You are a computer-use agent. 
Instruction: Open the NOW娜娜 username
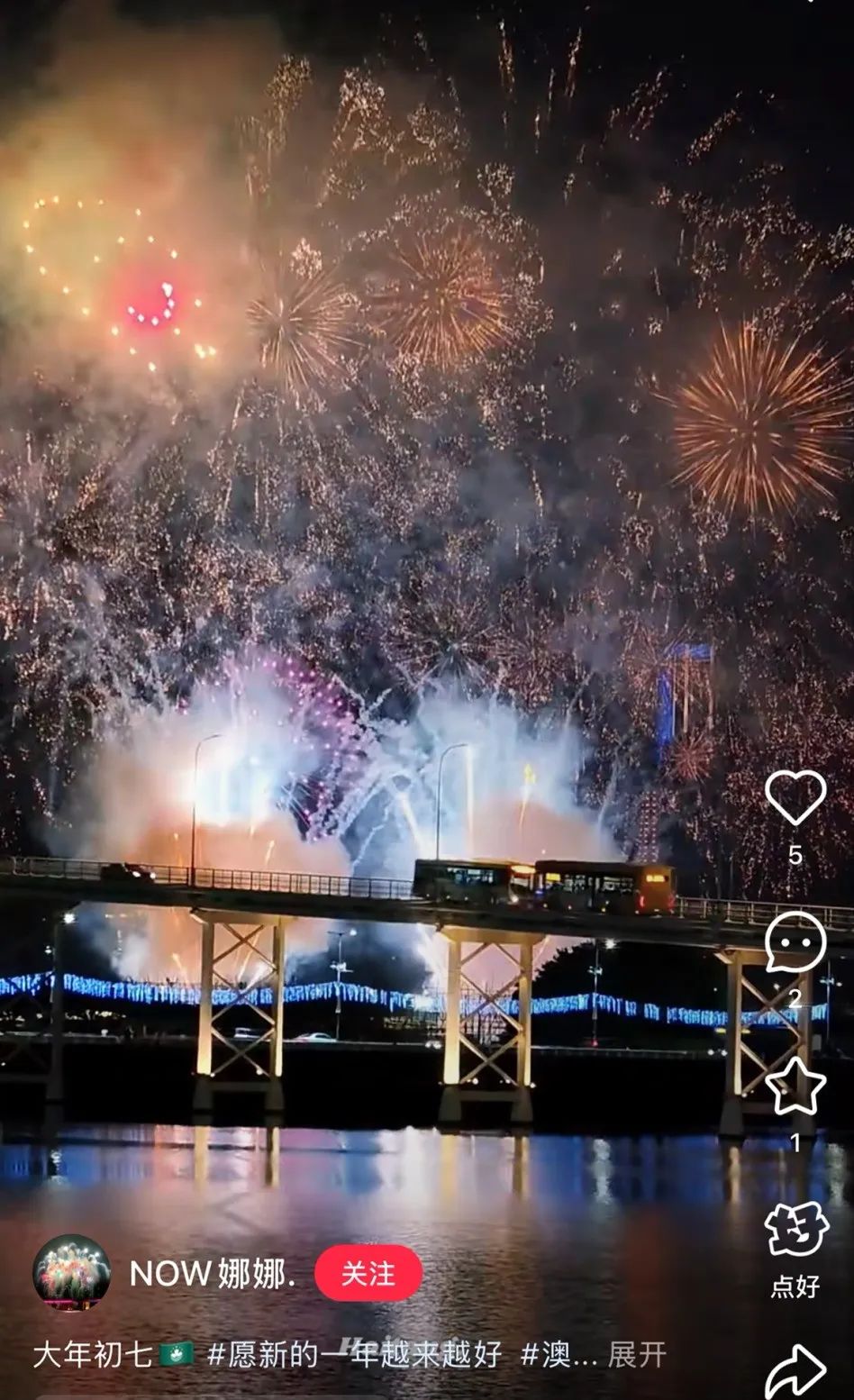(x=213, y=1273)
